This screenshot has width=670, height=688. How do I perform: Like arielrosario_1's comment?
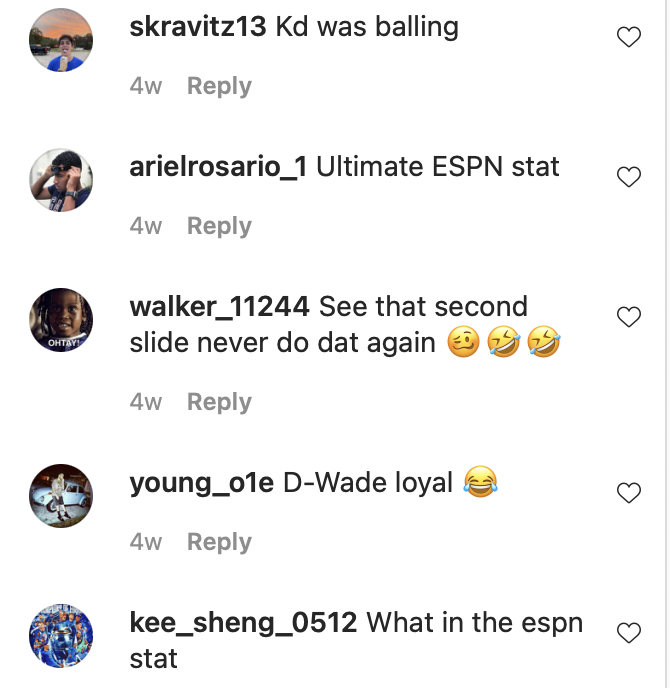[x=628, y=177]
